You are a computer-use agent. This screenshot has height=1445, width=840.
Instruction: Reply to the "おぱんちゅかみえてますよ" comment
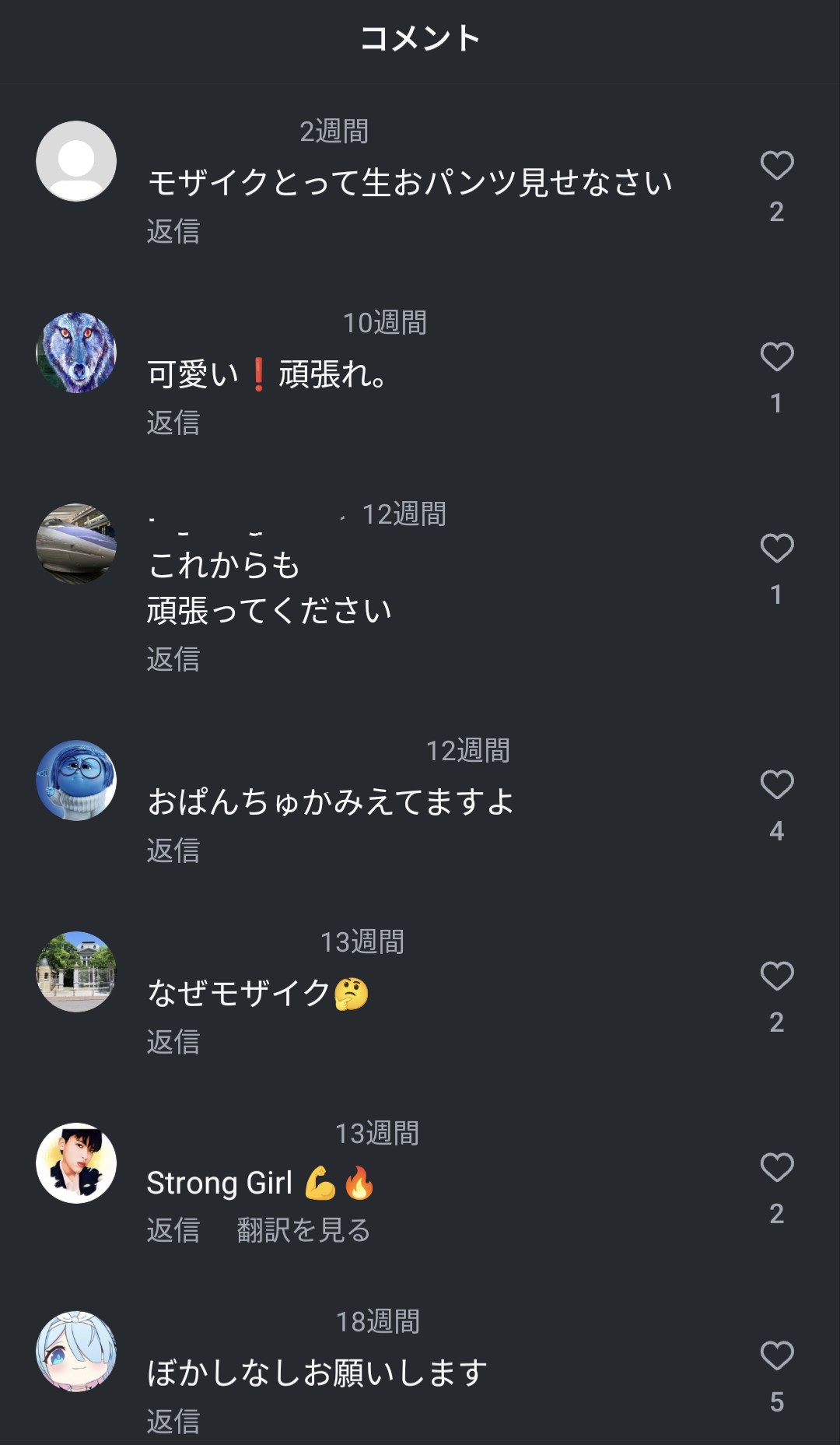tap(173, 852)
